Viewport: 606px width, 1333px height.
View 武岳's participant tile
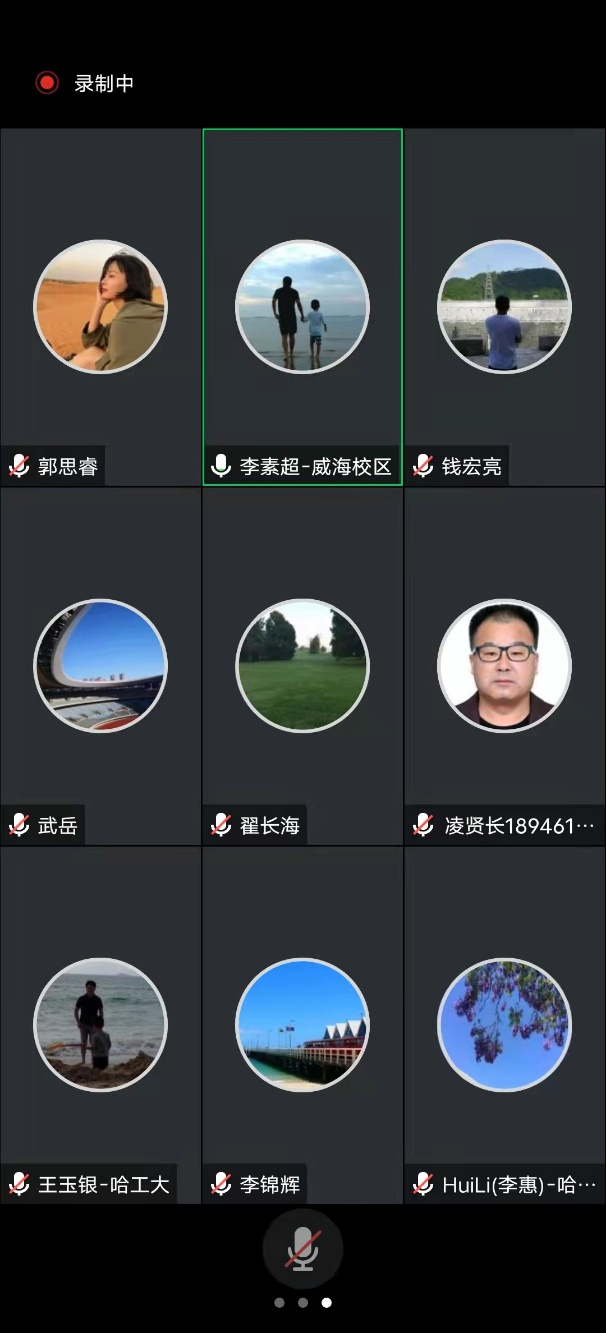coord(100,666)
